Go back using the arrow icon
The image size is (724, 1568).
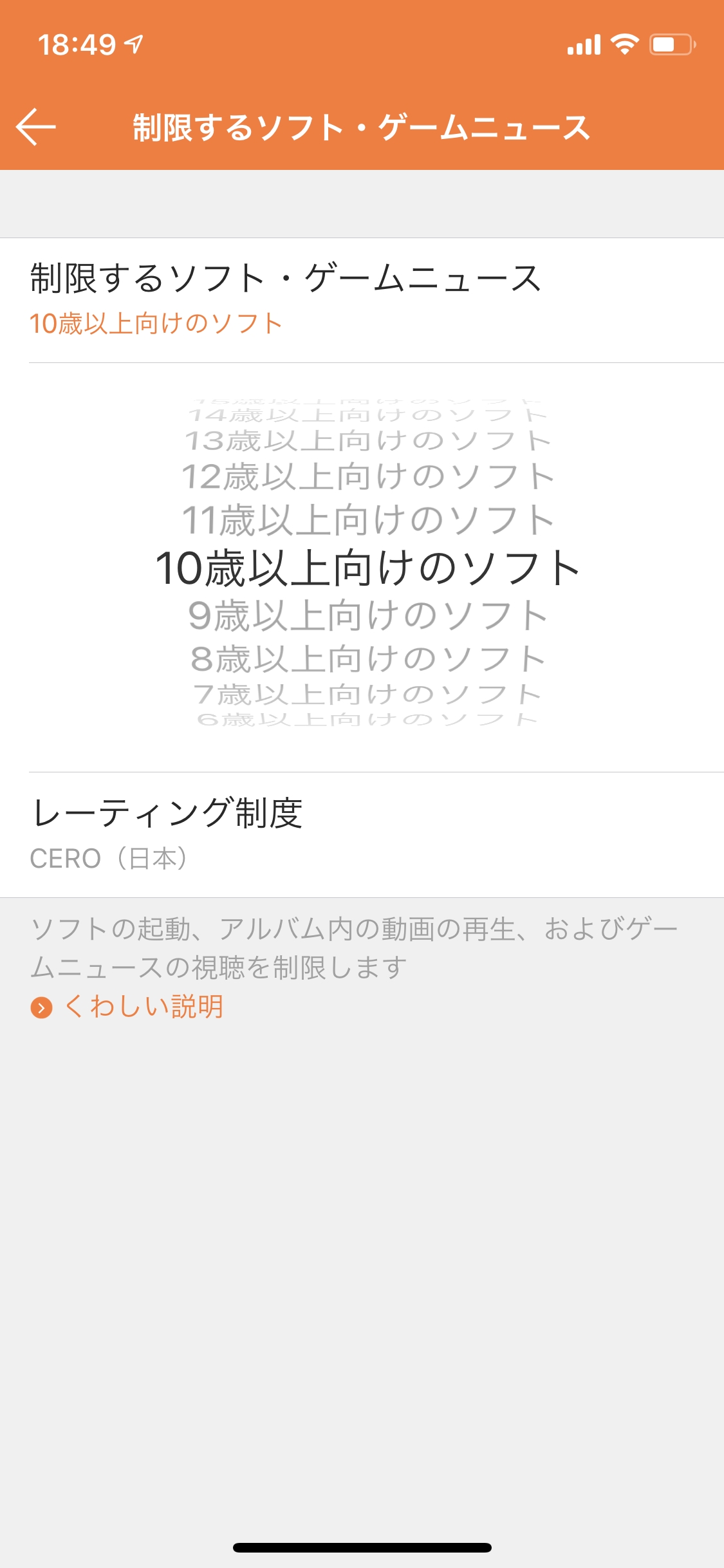[36, 127]
